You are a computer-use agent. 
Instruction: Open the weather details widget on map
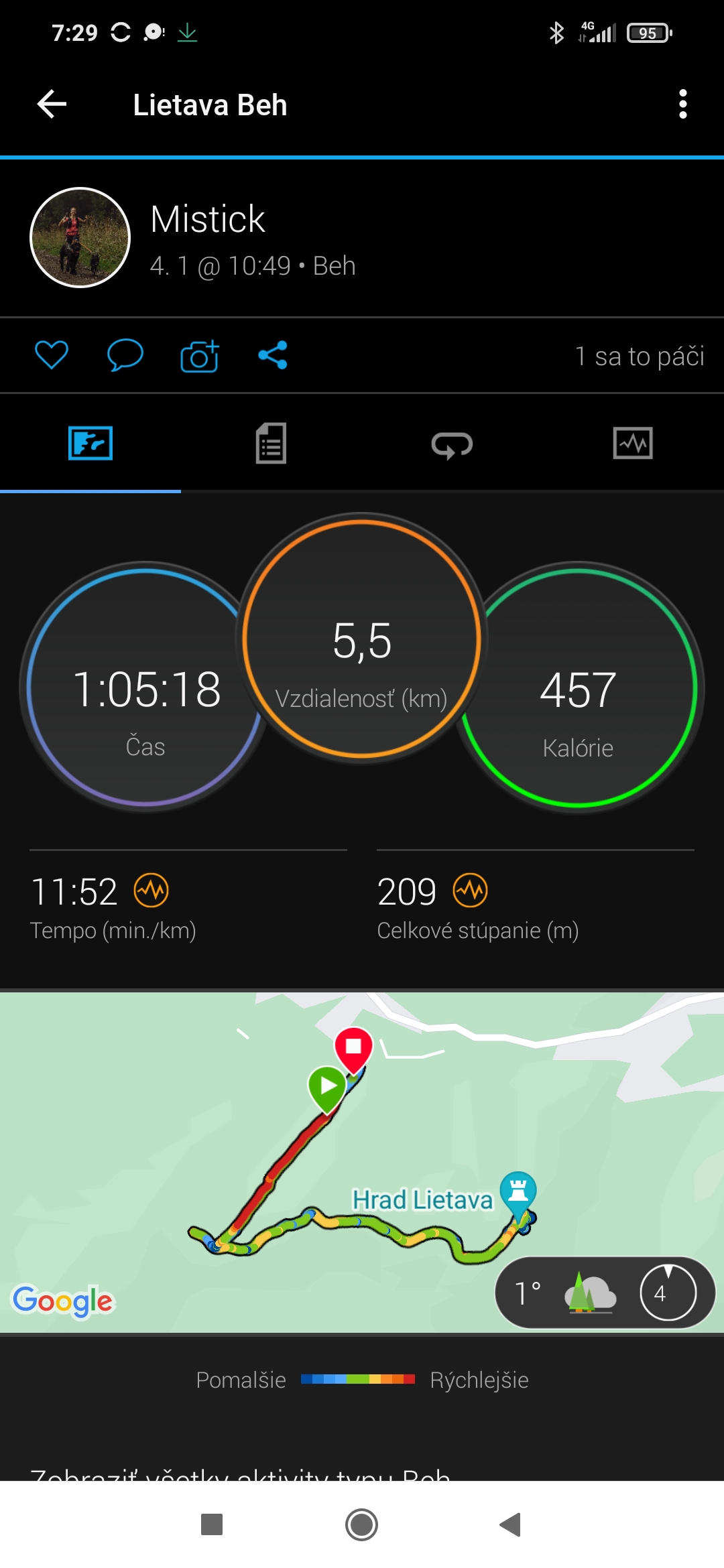tap(605, 1292)
